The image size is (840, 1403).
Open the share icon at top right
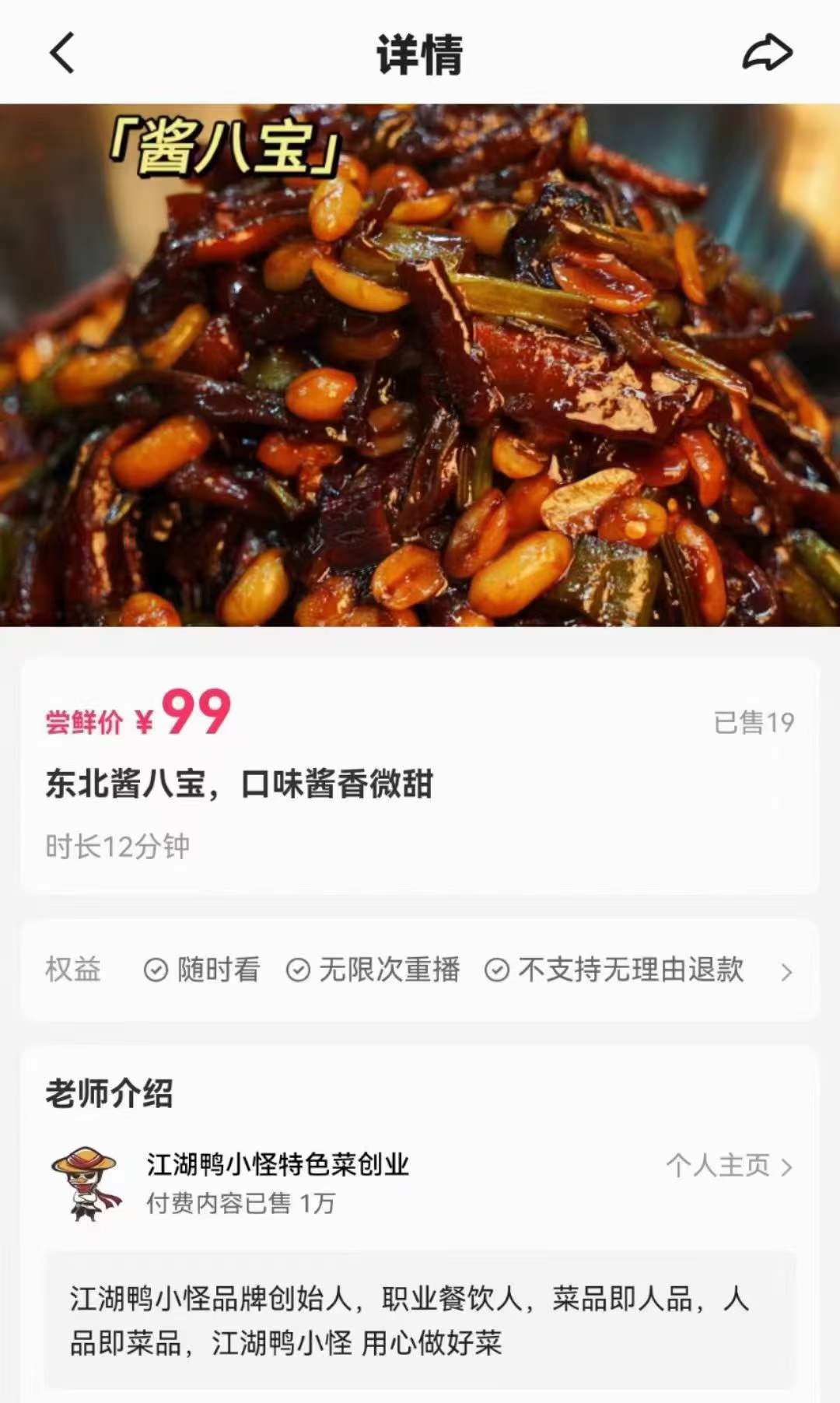click(x=766, y=51)
